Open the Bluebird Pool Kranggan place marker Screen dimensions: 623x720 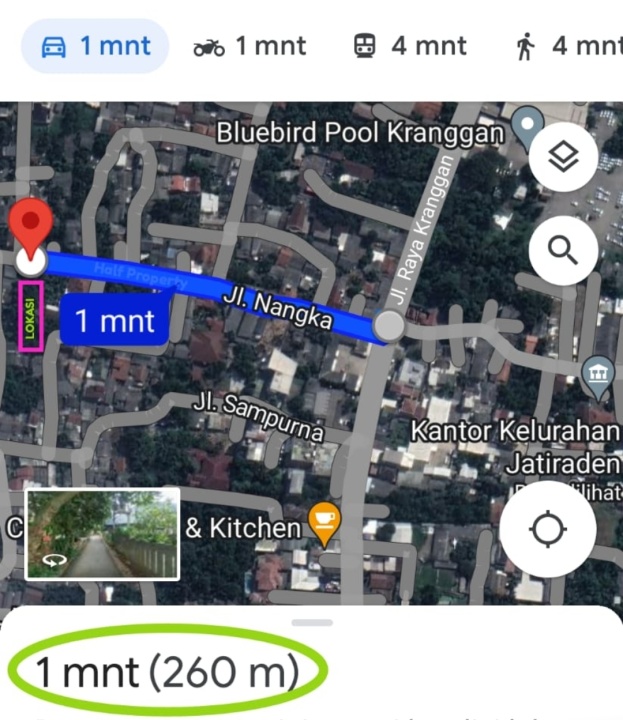click(525, 128)
